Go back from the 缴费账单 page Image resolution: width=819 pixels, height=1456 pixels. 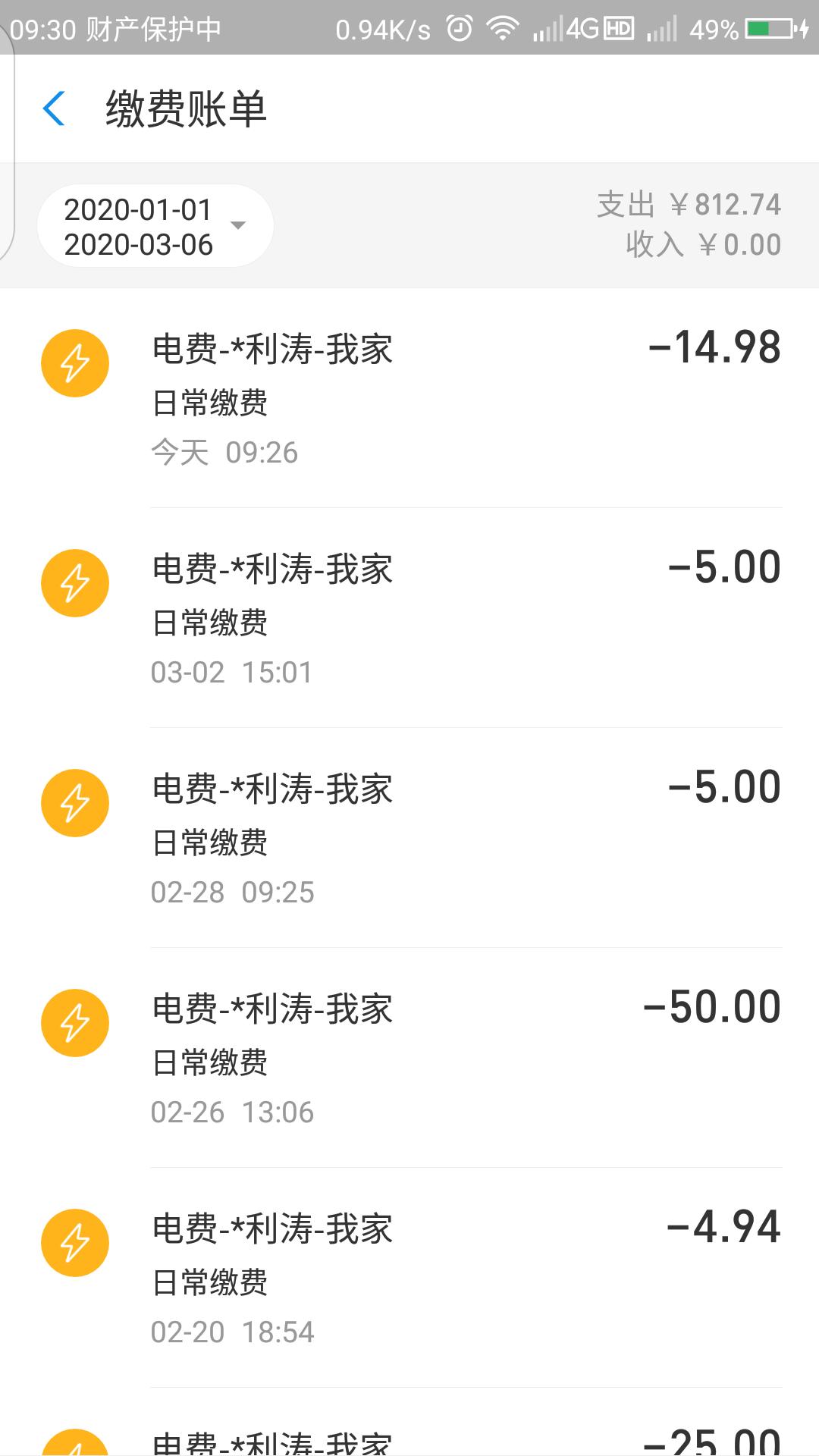[x=54, y=108]
